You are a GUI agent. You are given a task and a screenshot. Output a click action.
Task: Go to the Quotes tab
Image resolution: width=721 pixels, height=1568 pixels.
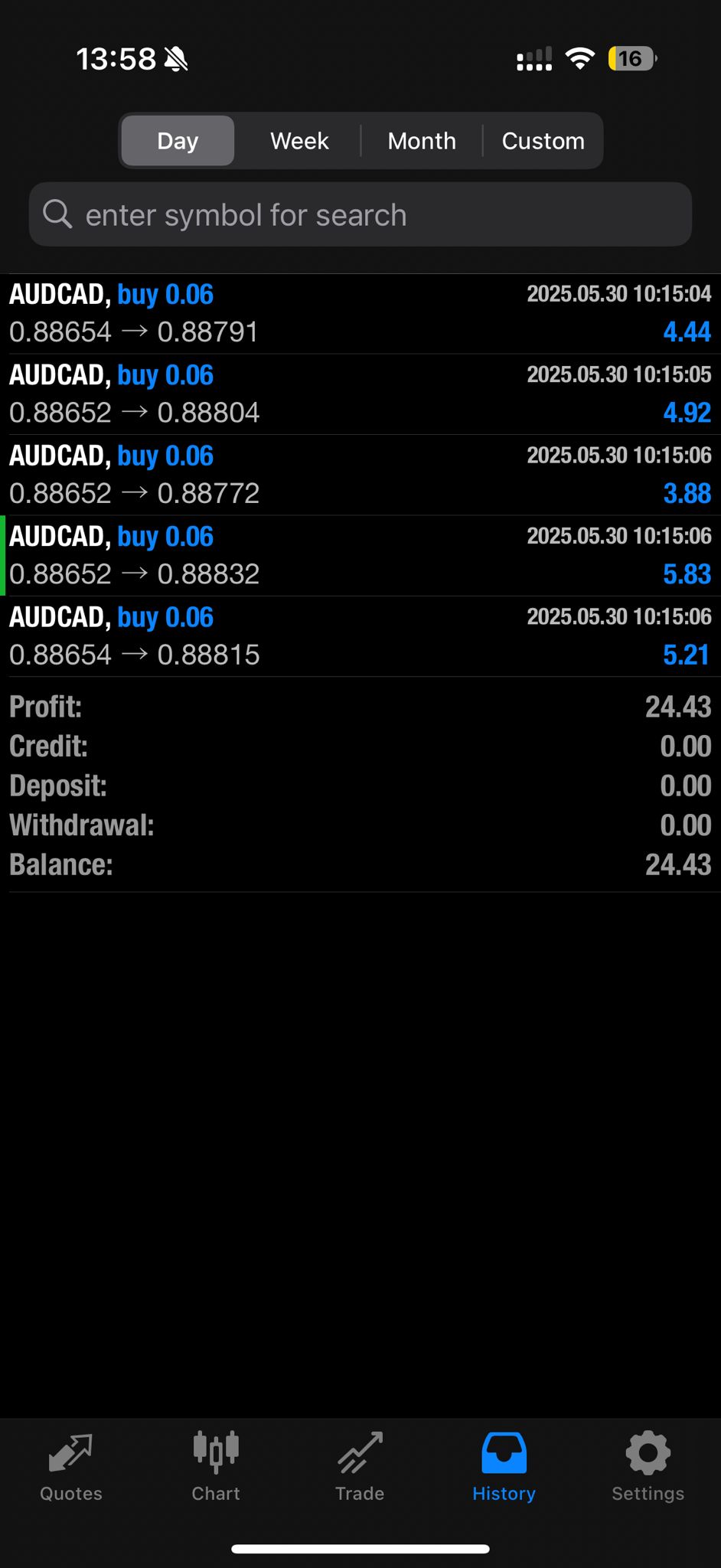coord(71,1468)
